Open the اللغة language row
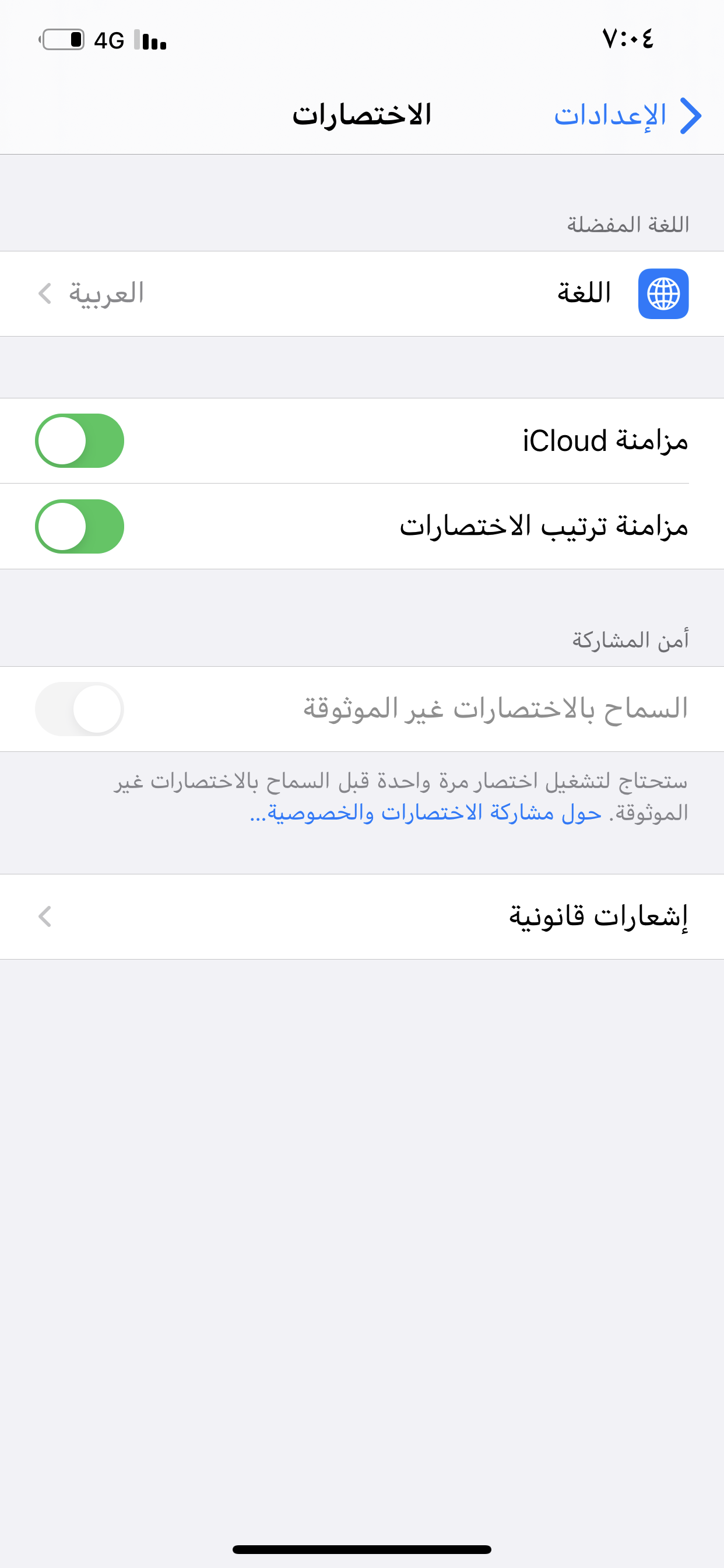The height and width of the screenshot is (1568, 724). [362, 293]
